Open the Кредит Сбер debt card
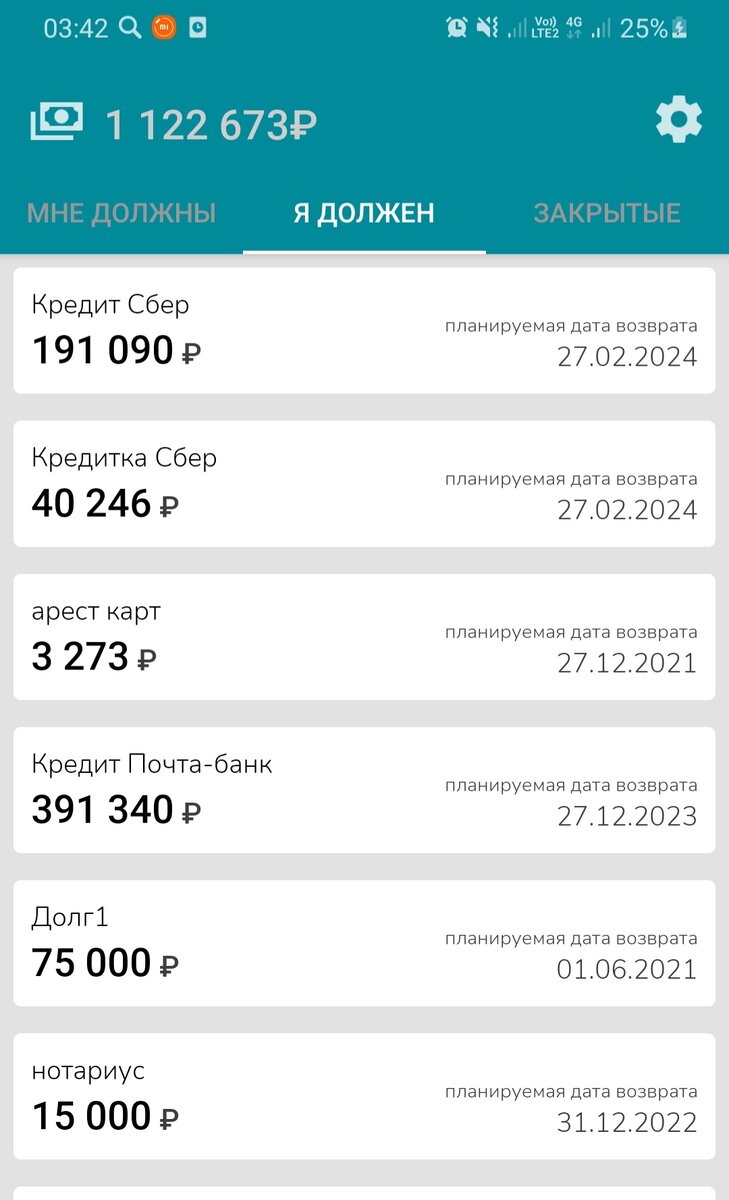The height and width of the screenshot is (1200, 729). (364, 330)
